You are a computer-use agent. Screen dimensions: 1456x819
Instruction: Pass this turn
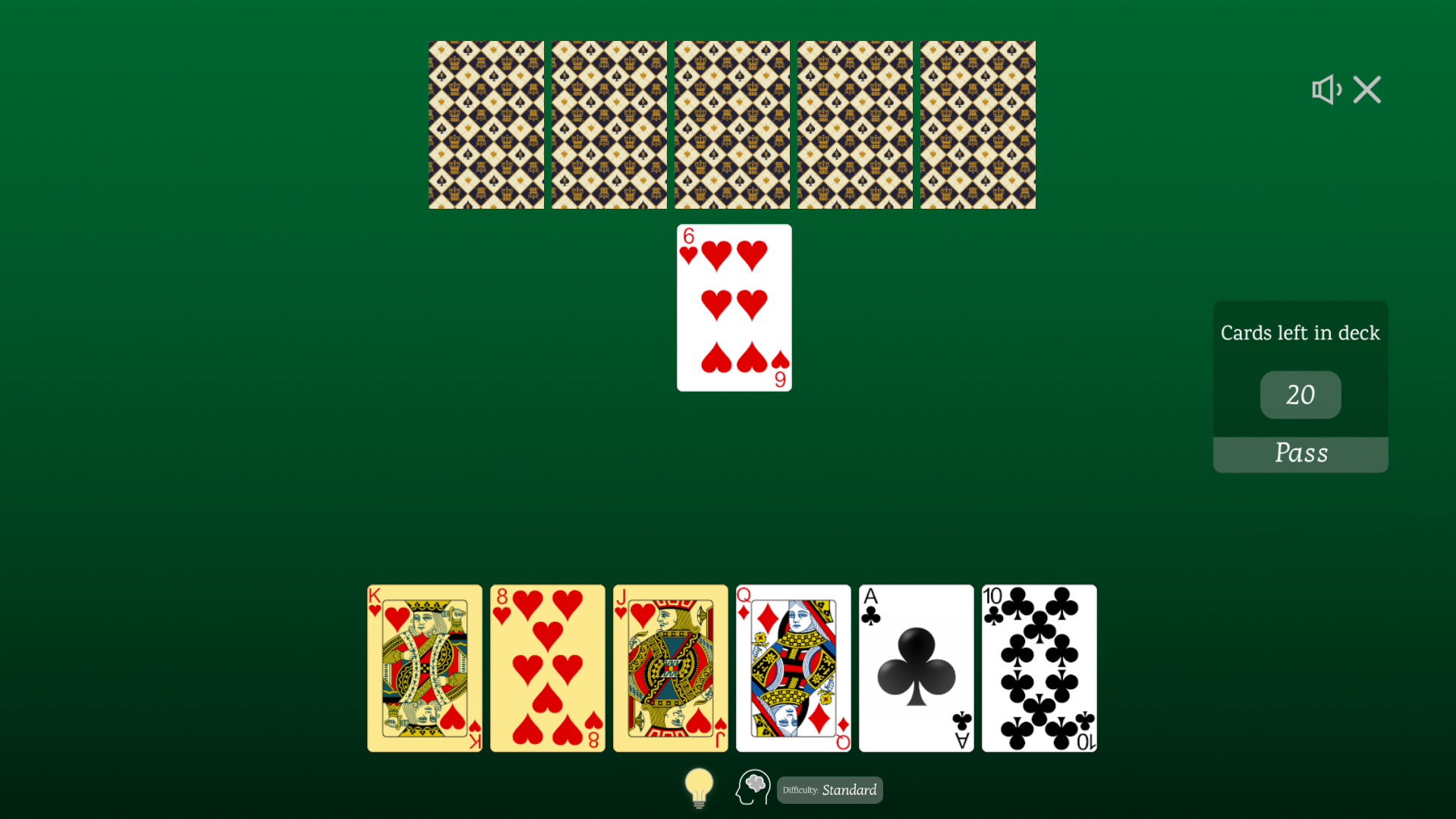pyautogui.click(x=1300, y=454)
